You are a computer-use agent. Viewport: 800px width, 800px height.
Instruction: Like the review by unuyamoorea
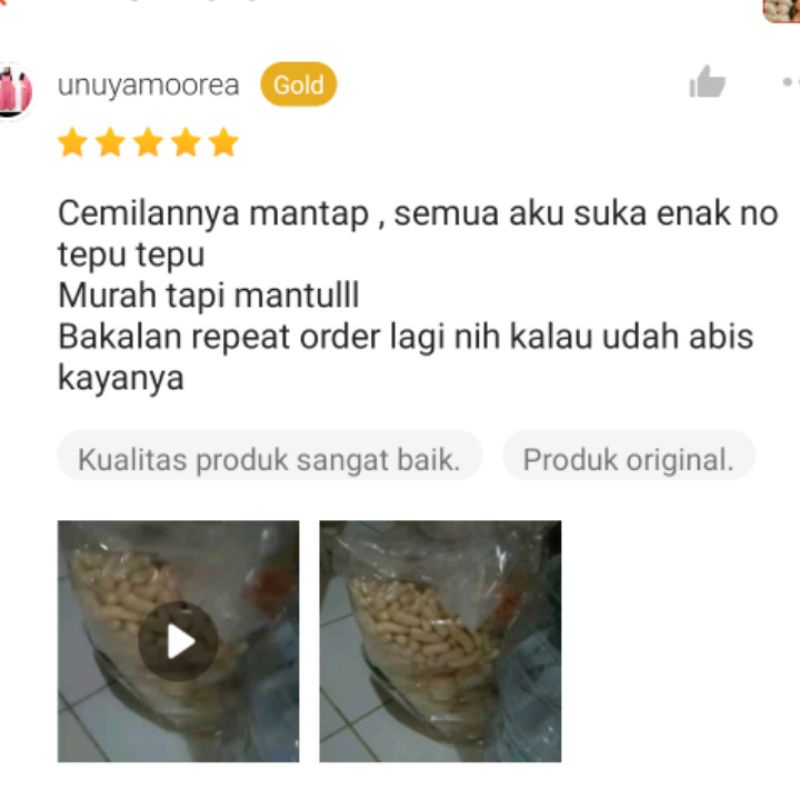(x=707, y=84)
